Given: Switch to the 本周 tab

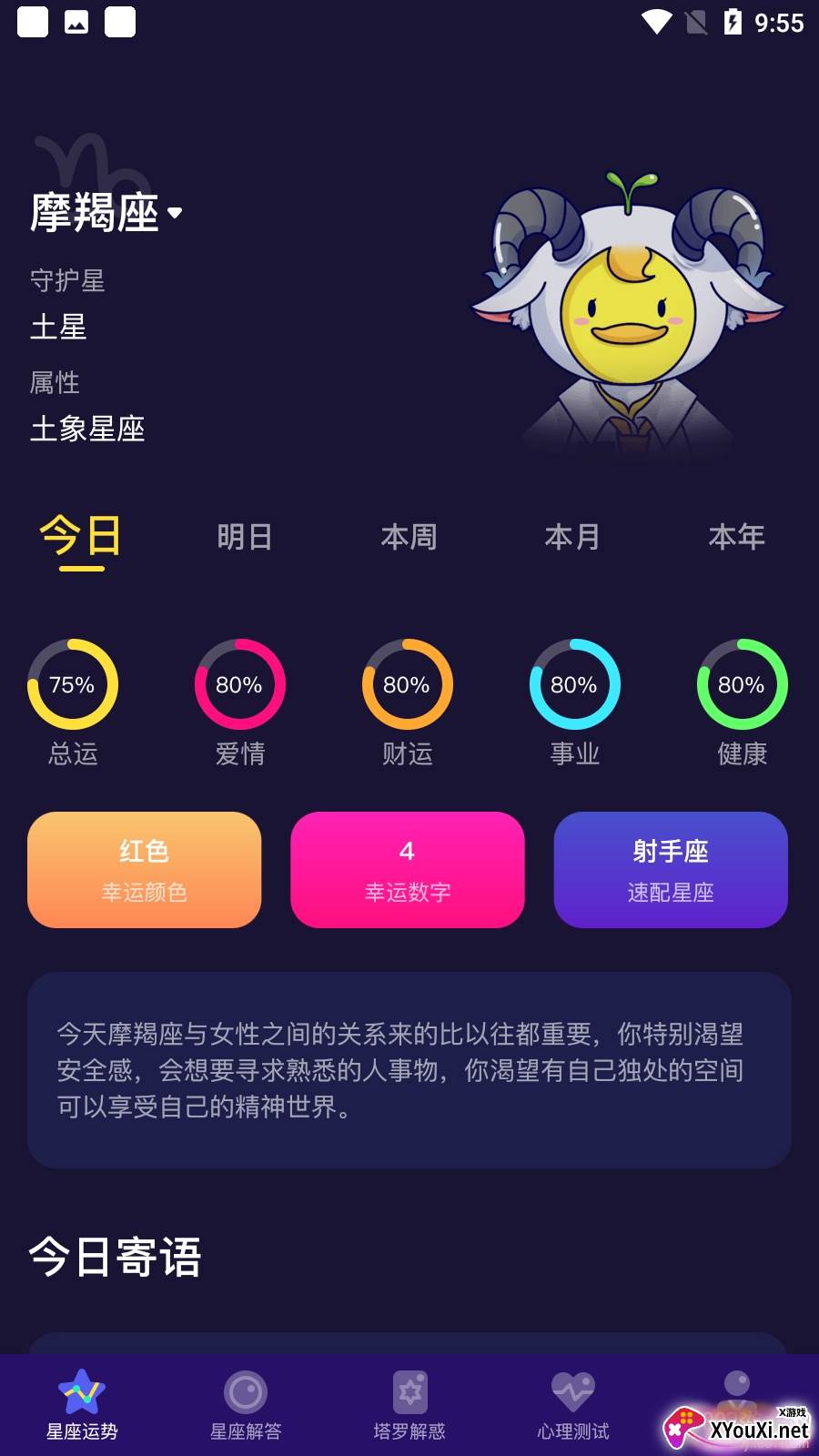Looking at the screenshot, I should coord(409,537).
